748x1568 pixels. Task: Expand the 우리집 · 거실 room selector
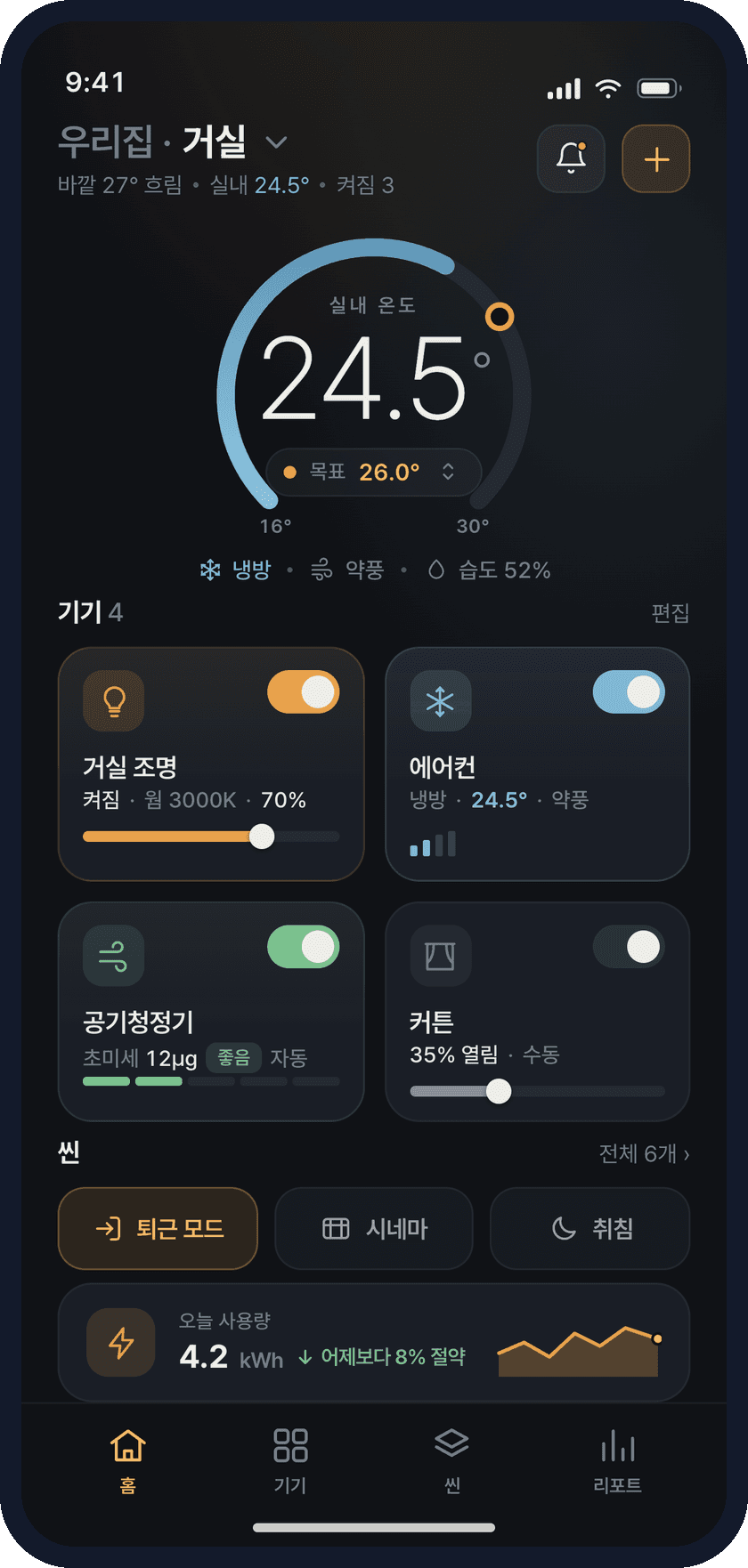pyautogui.click(x=173, y=141)
